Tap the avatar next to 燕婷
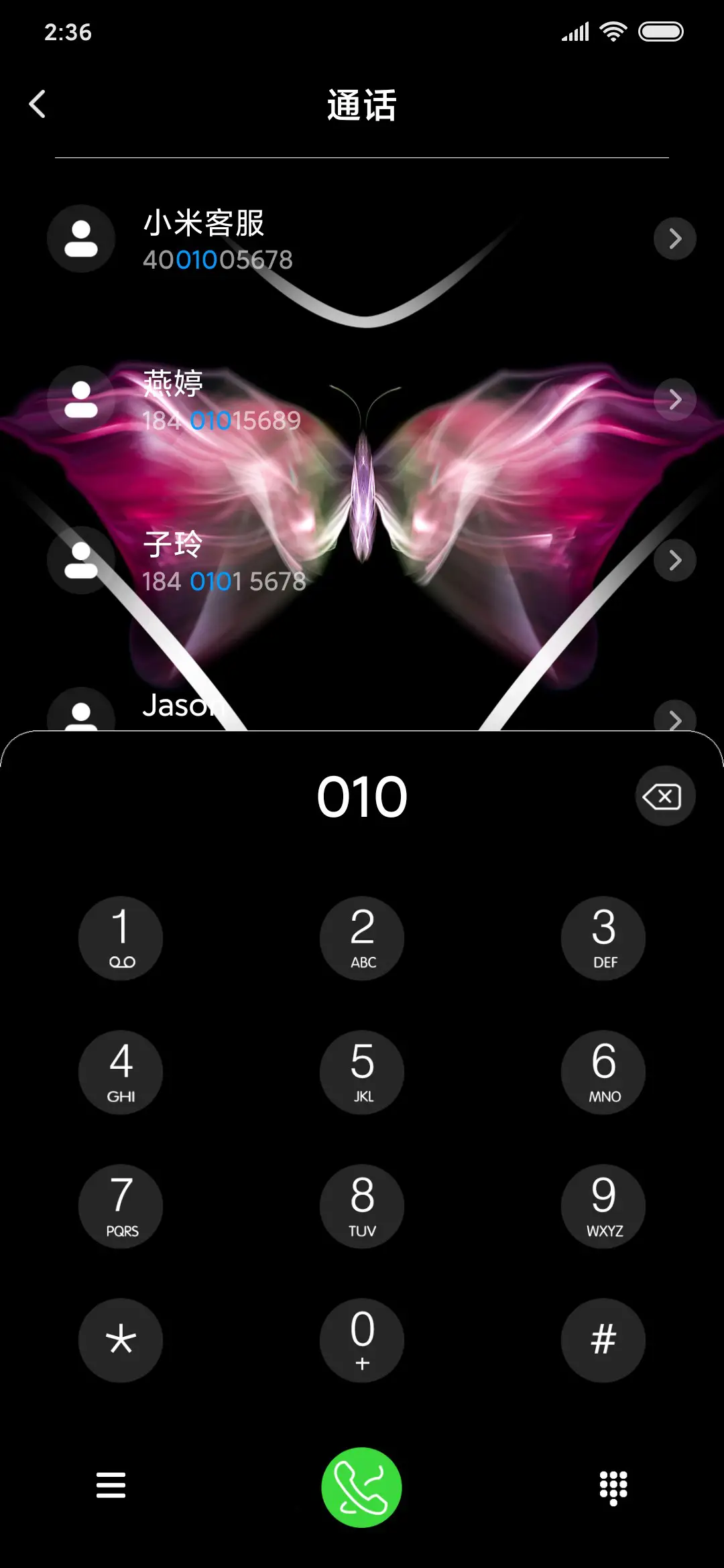The image size is (724, 1568). tap(80, 400)
